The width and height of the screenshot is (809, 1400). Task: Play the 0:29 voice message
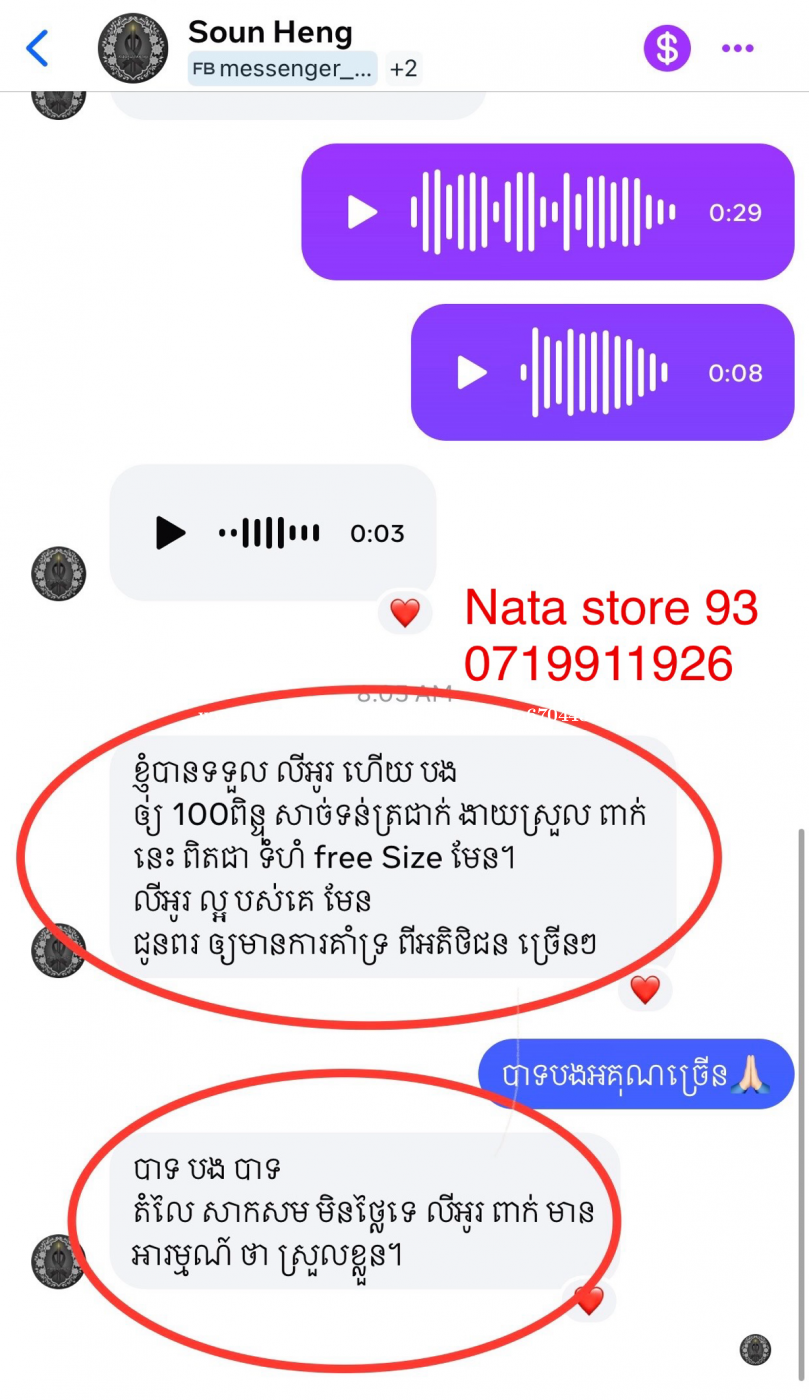(x=362, y=212)
